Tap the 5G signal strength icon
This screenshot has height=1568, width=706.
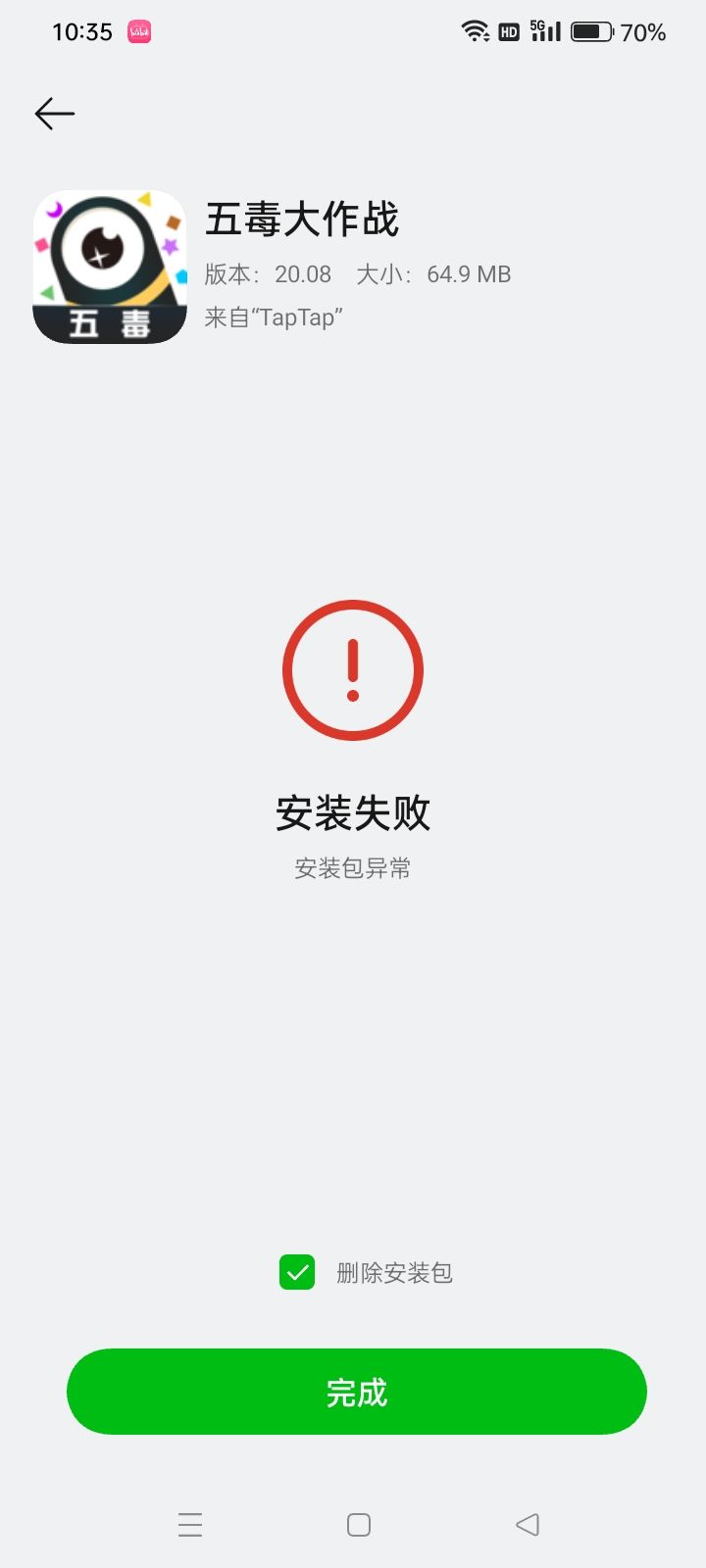pyautogui.click(x=542, y=30)
